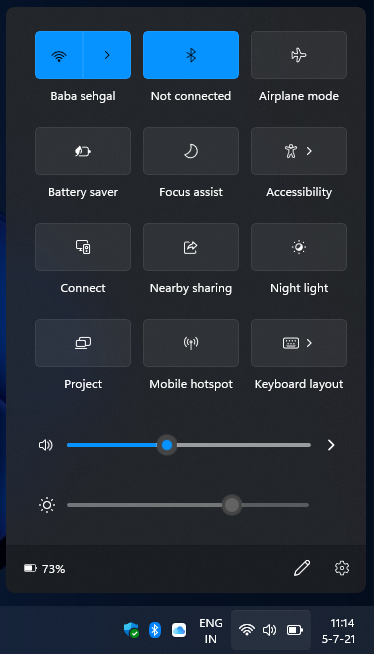Image resolution: width=374 pixels, height=654 pixels.
Task: Edit quick settings with the pencil icon
Action: (x=302, y=568)
